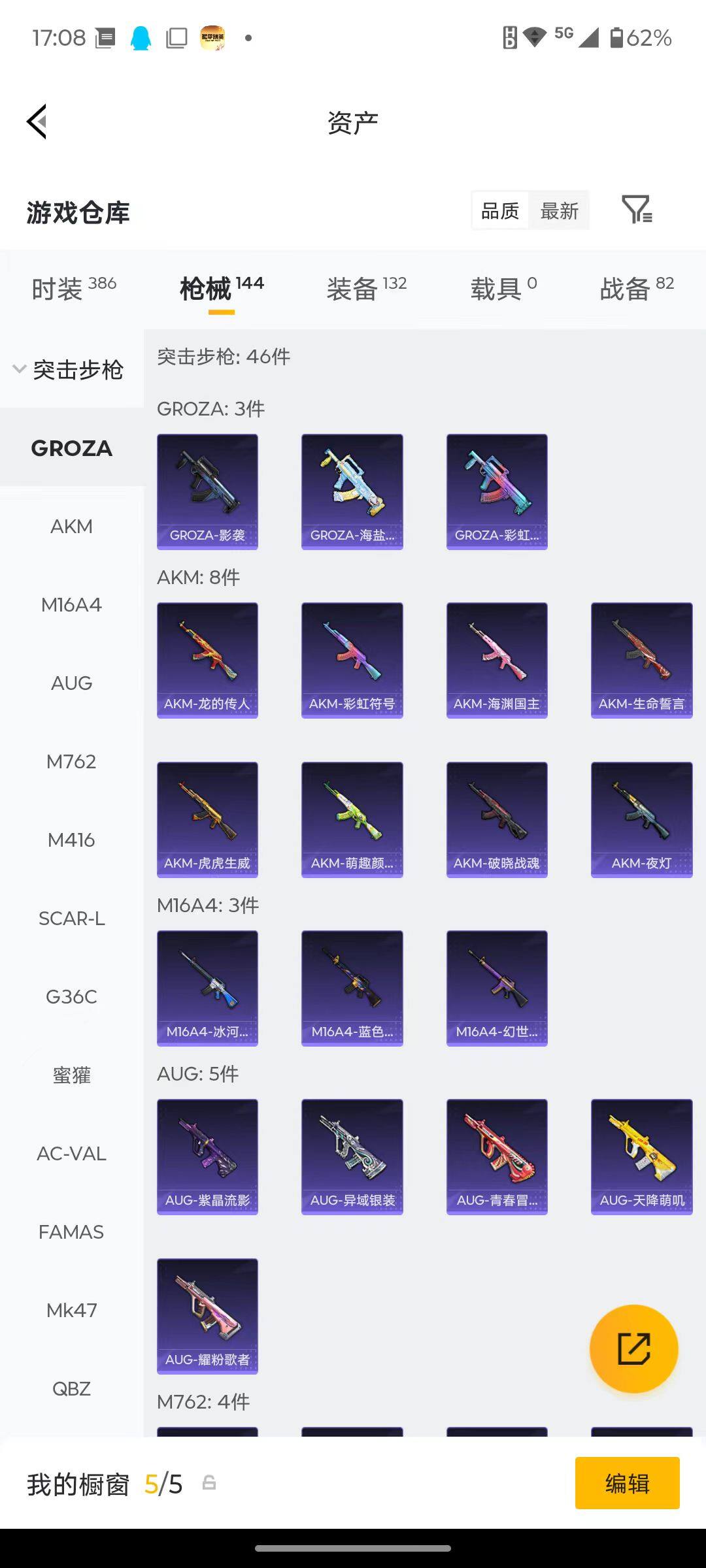706x1568 pixels.
Task: Sort the warehouse by 最新
Action: tap(559, 210)
